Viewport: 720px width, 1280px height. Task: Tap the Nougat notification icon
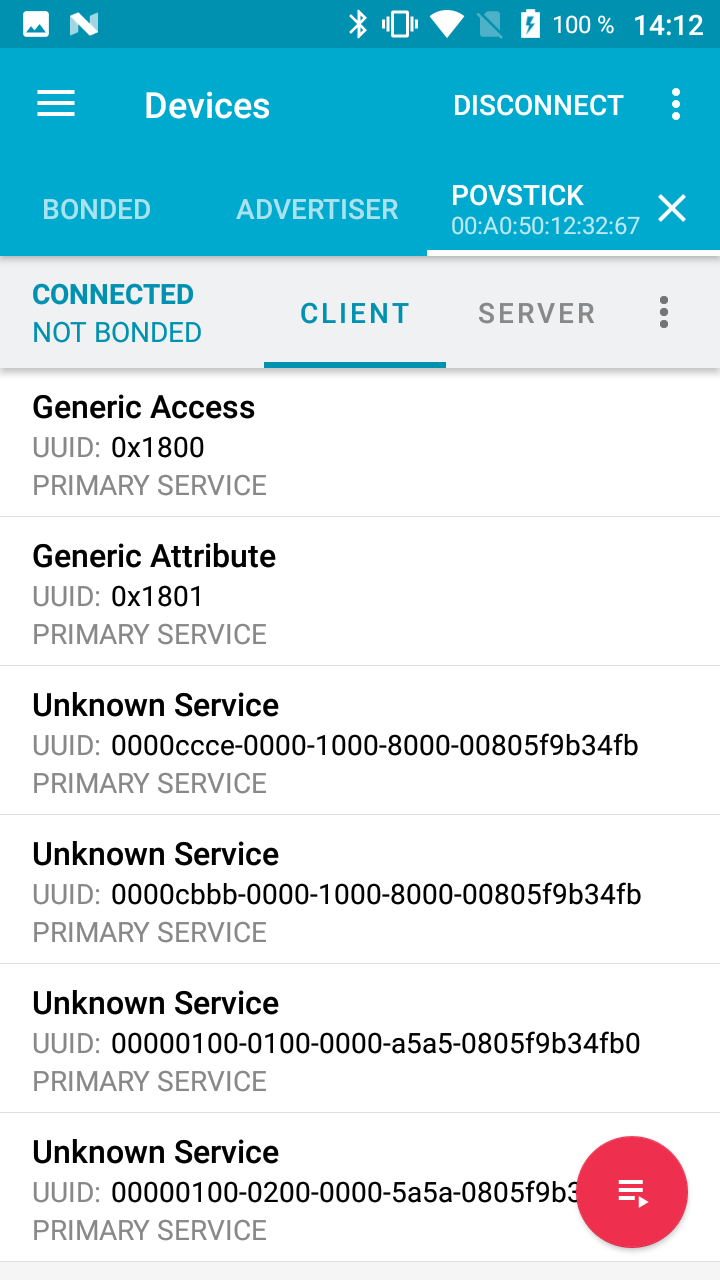(86, 24)
